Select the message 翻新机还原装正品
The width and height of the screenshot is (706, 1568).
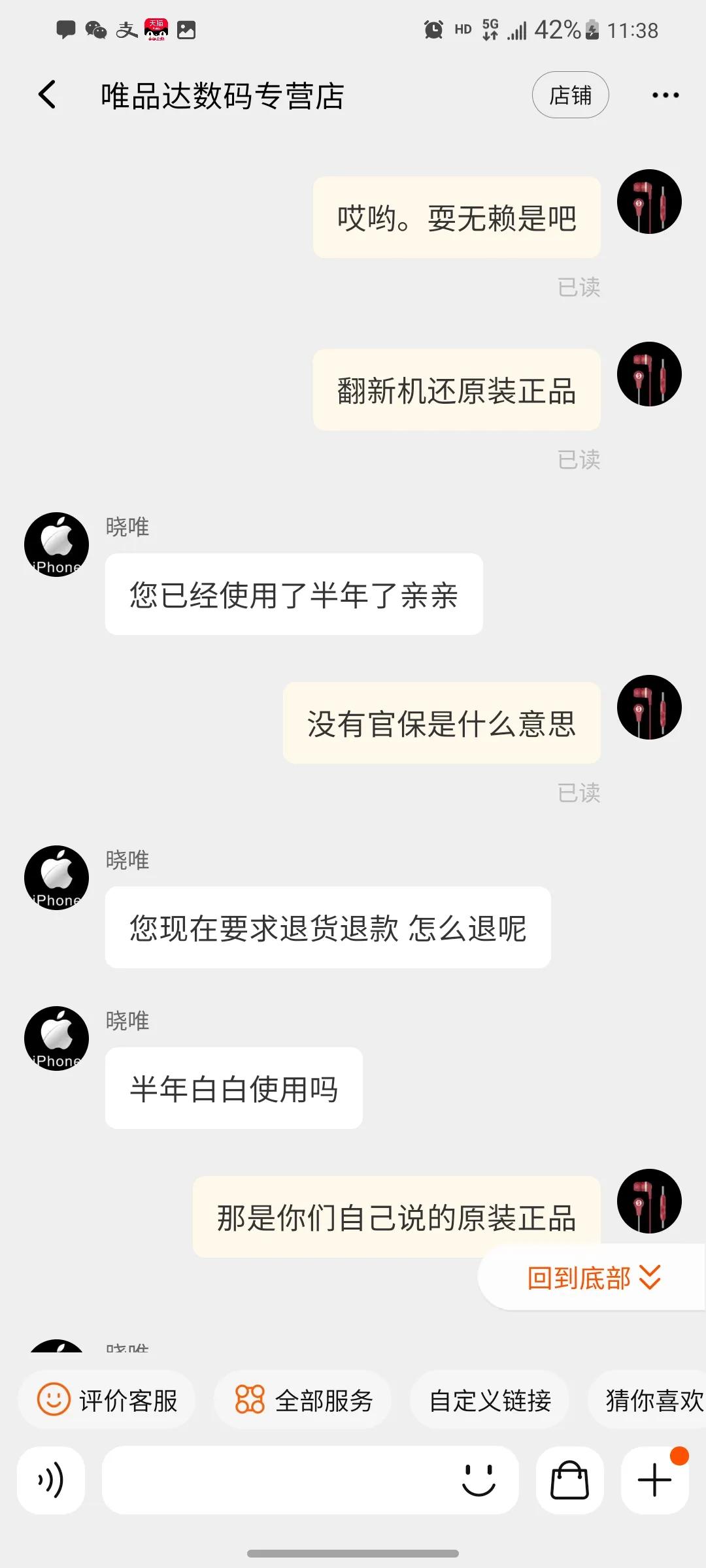(456, 390)
